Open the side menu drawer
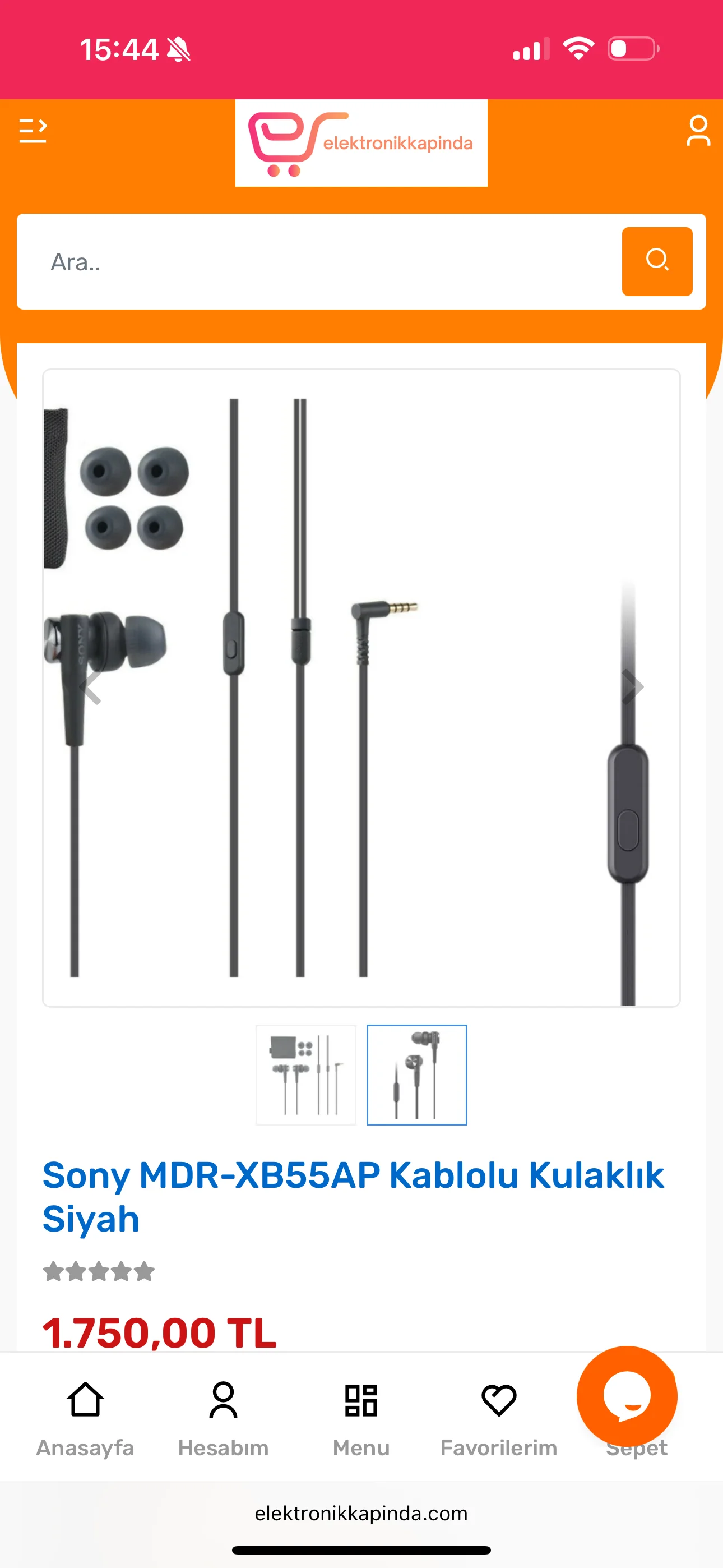Image resolution: width=723 pixels, height=1568 pixels. [33, 131]
